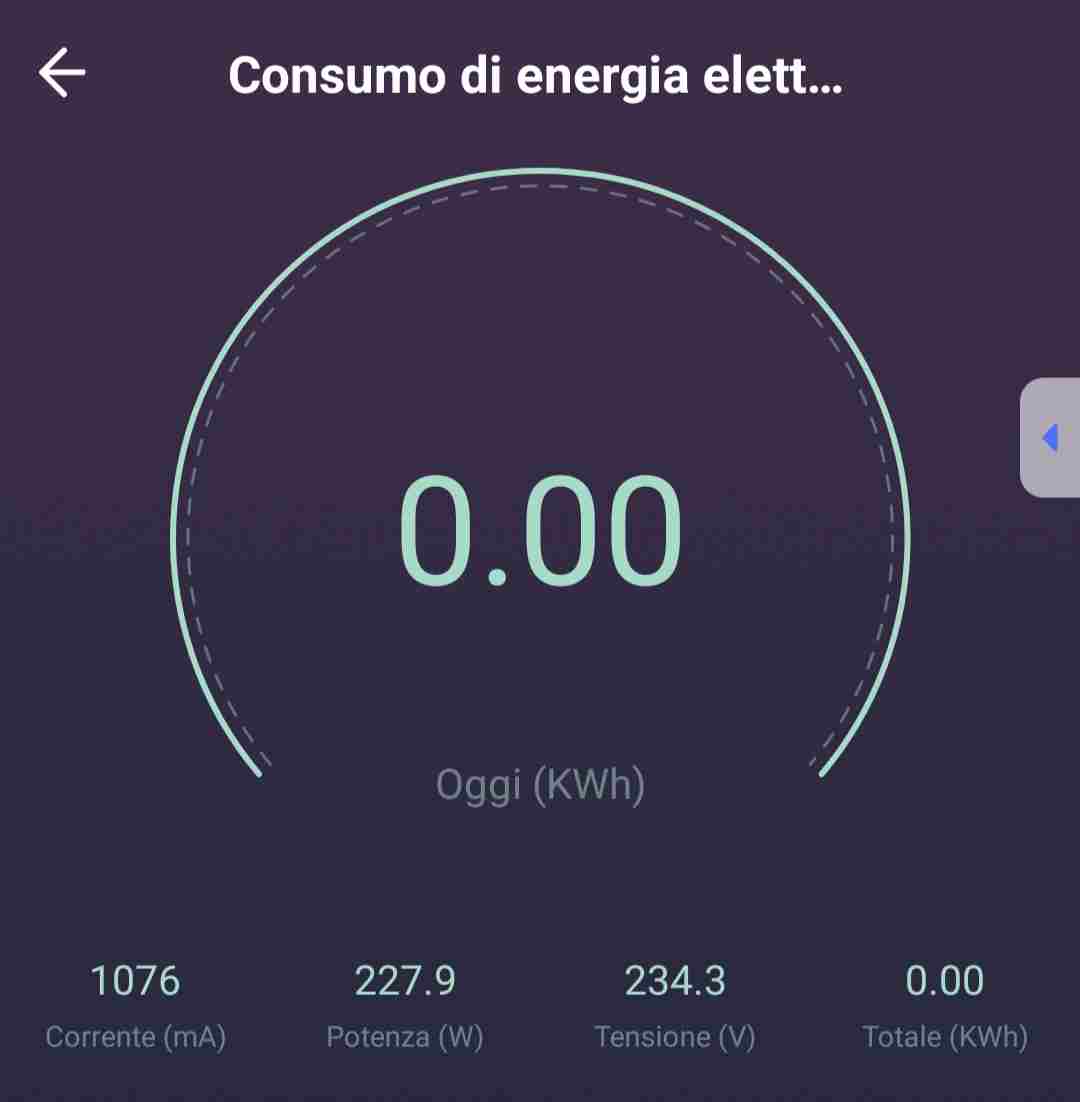1080x1102 pixels.
Task: Expand the side panel arrow handle
Action: click(1050, 438)
